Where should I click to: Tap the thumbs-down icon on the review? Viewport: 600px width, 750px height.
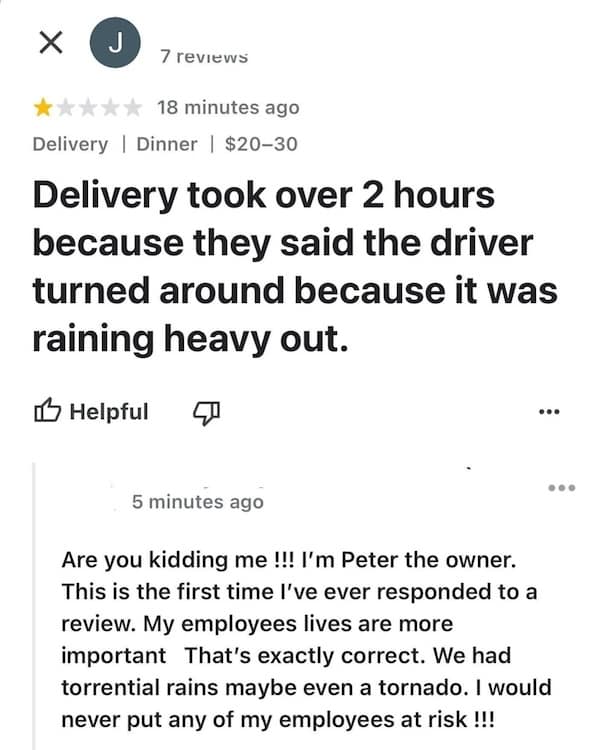click(x=205, y=411)
